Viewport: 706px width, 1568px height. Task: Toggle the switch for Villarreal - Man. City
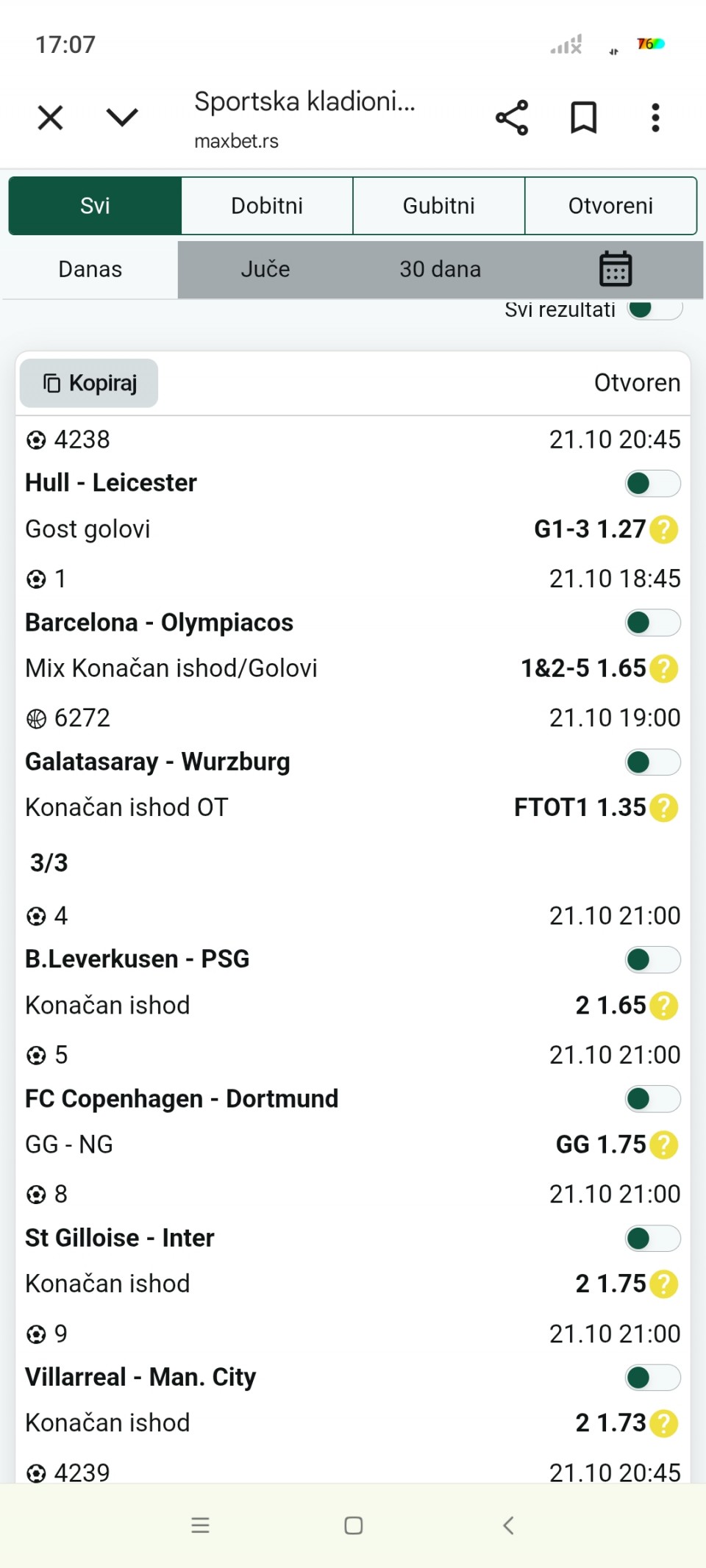(652, 1378)
